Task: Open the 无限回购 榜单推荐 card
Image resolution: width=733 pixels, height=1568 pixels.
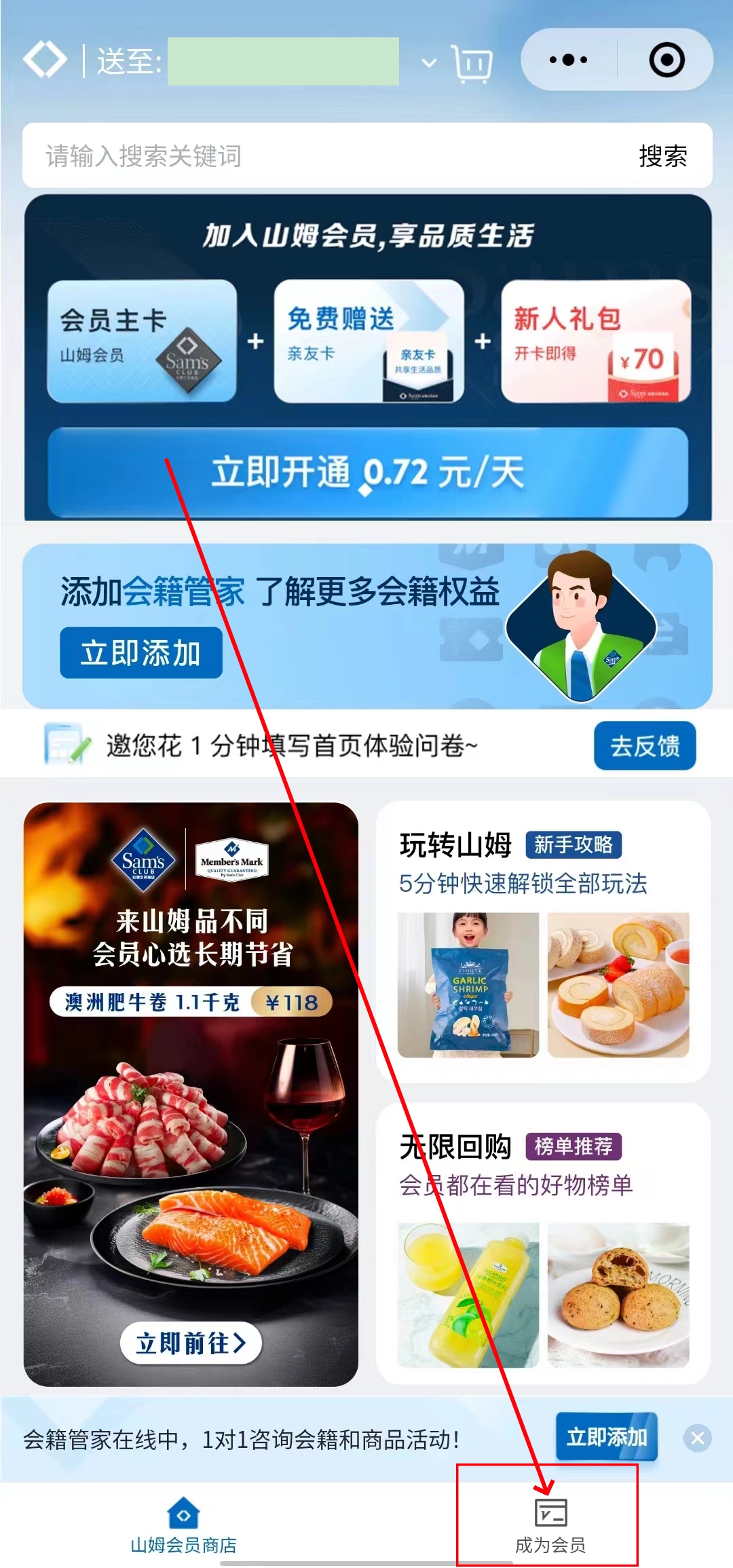Action: coord(543,1242)
